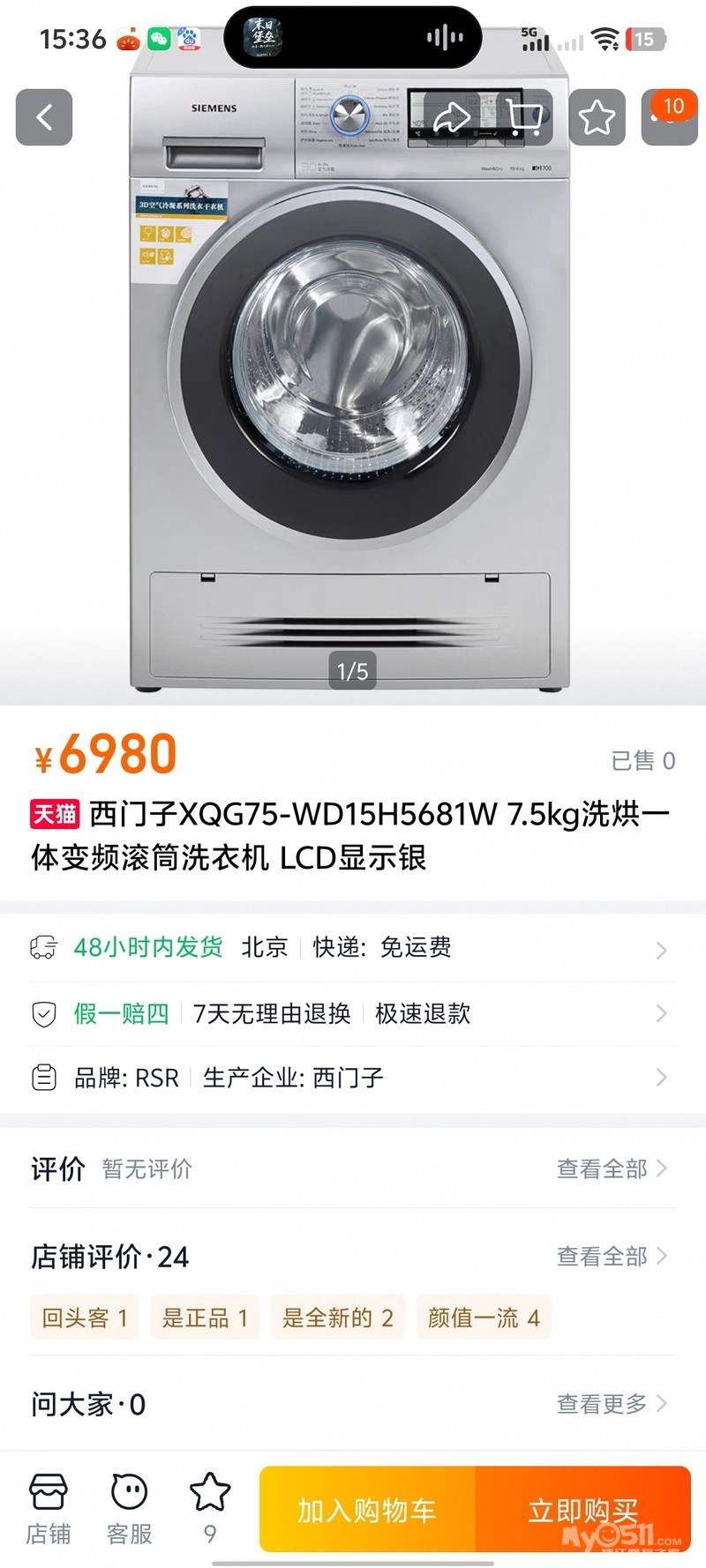The height and width of the screenshot is (1568, 706).
Task: Filter by the 颜值一流 4 tag
Action: click(x=484, y=1318)
